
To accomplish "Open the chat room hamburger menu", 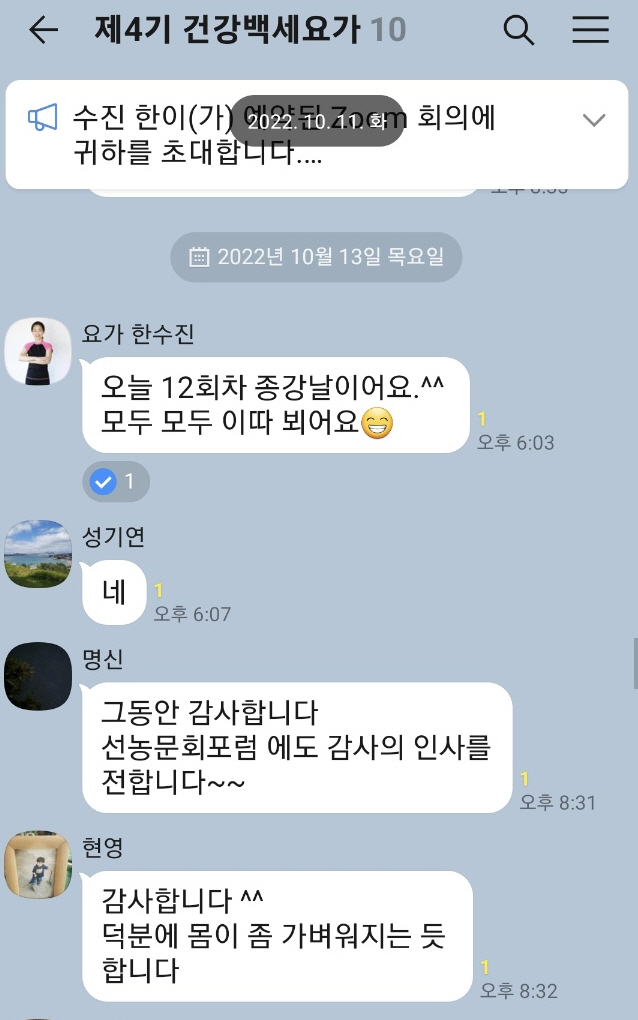I will (590, 31).
